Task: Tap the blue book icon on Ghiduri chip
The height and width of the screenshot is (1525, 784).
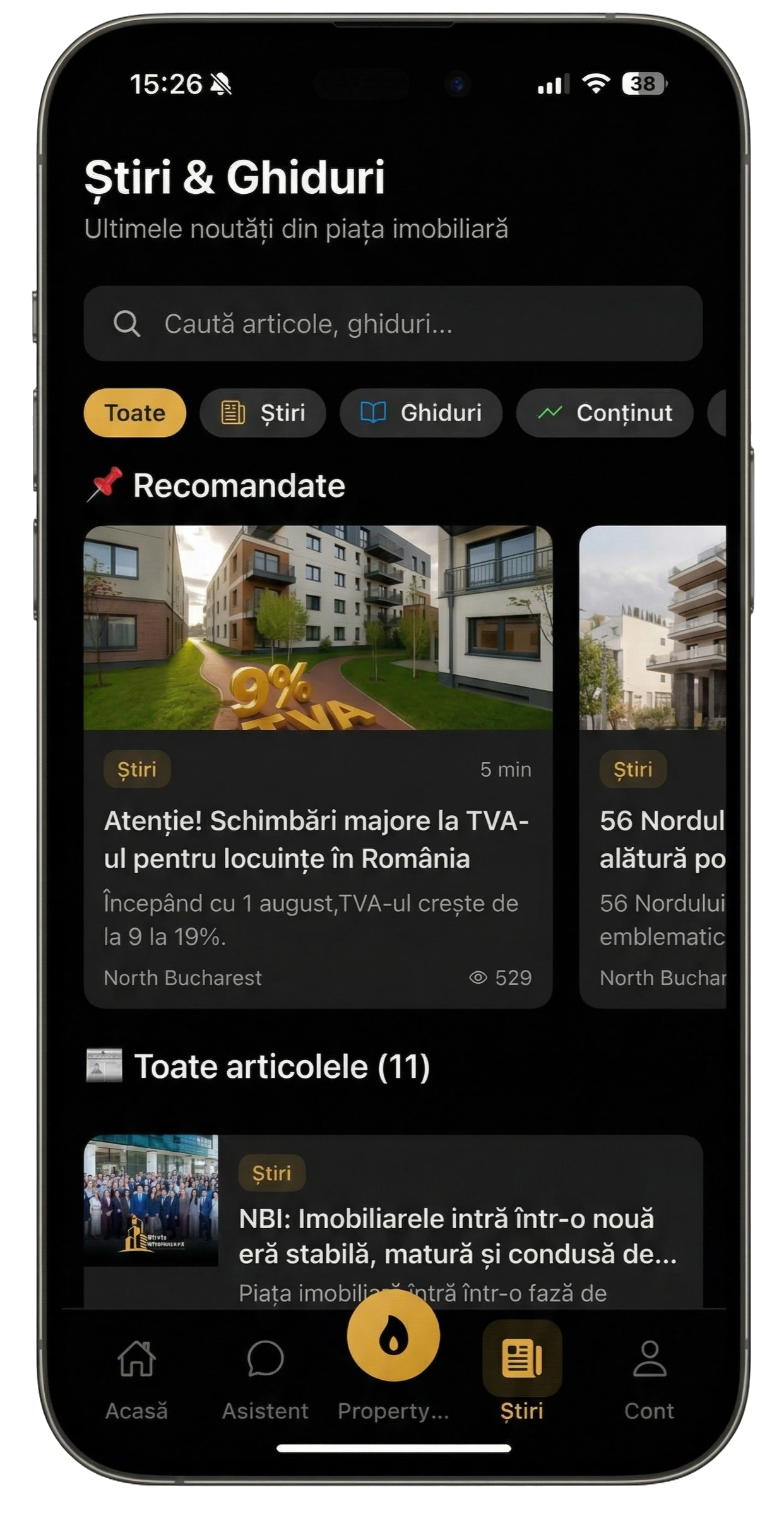Action: pyautogui.click(x=377, y=413)
